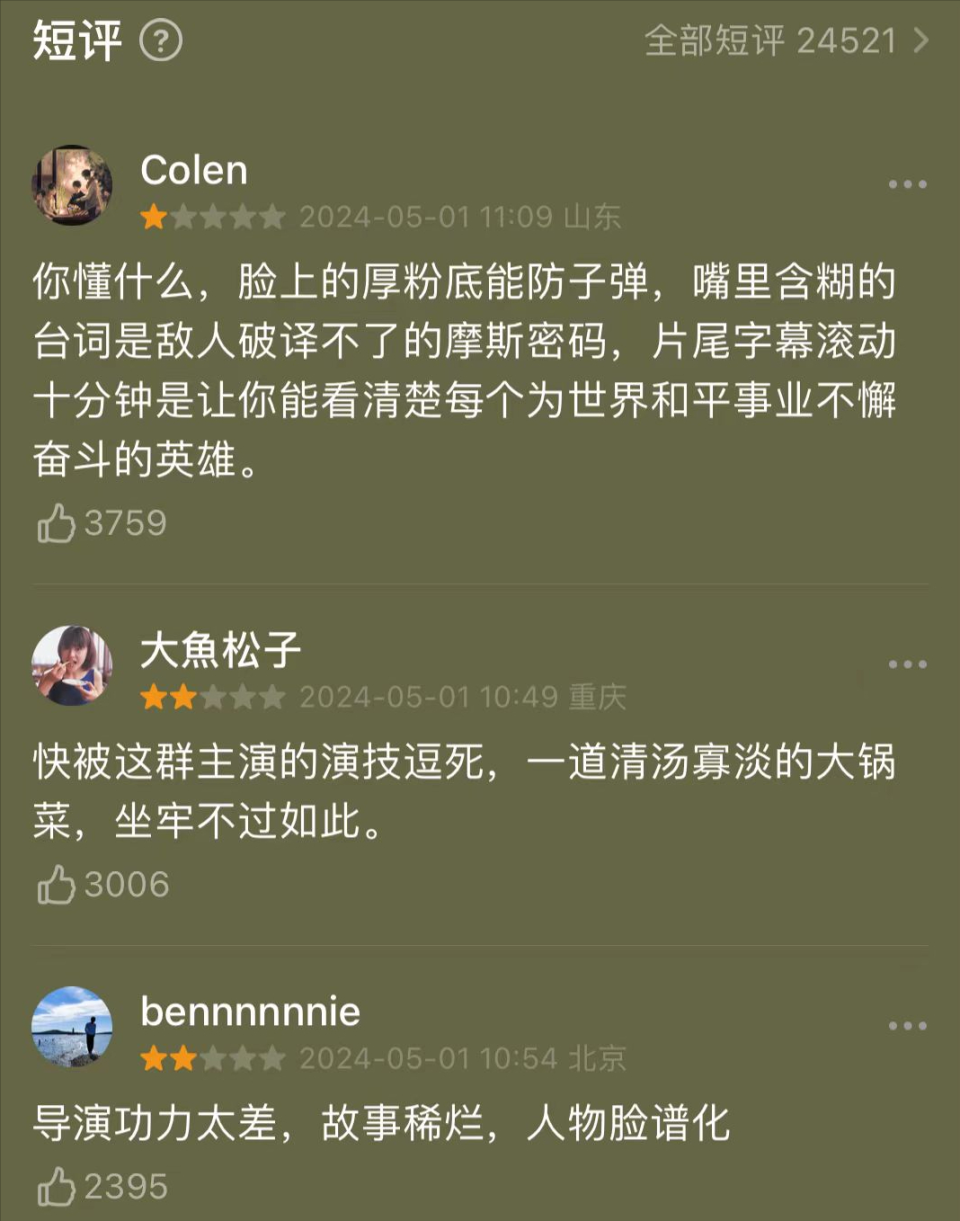Open Colen's profile via username
The image size is (960, 1221).
194,170
